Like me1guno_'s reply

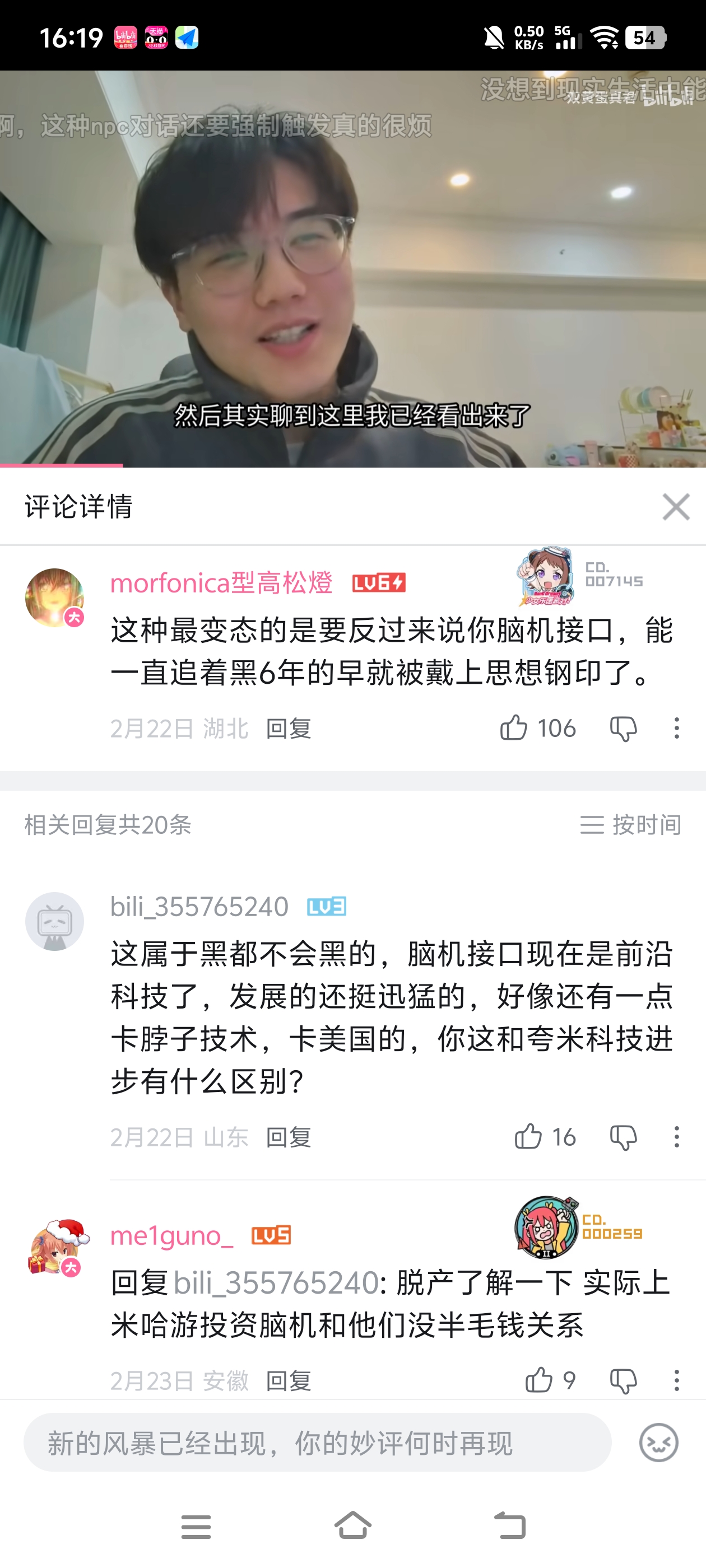coord(539,1380)
